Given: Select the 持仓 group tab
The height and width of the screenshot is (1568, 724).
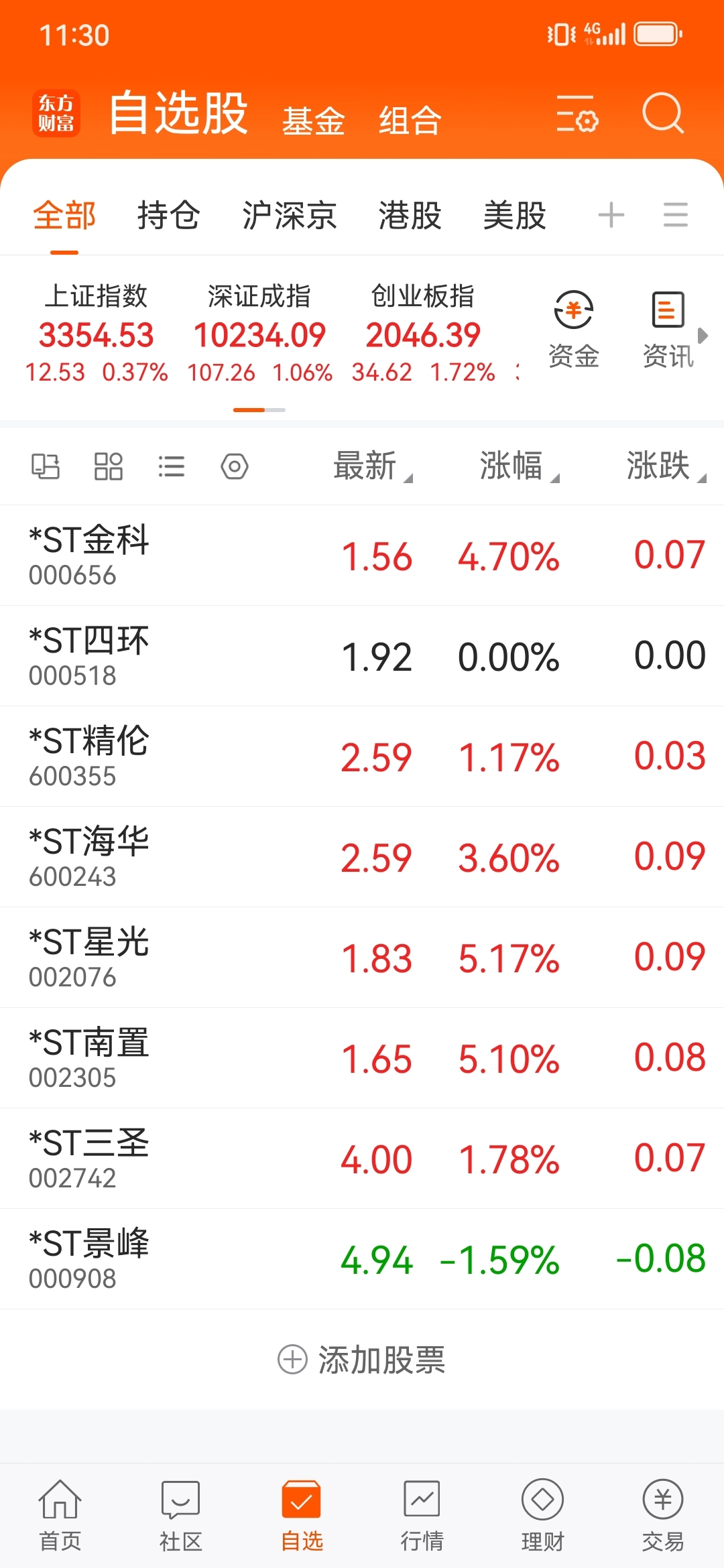Looking at the screenshot, I should click(x=168, y=216).
